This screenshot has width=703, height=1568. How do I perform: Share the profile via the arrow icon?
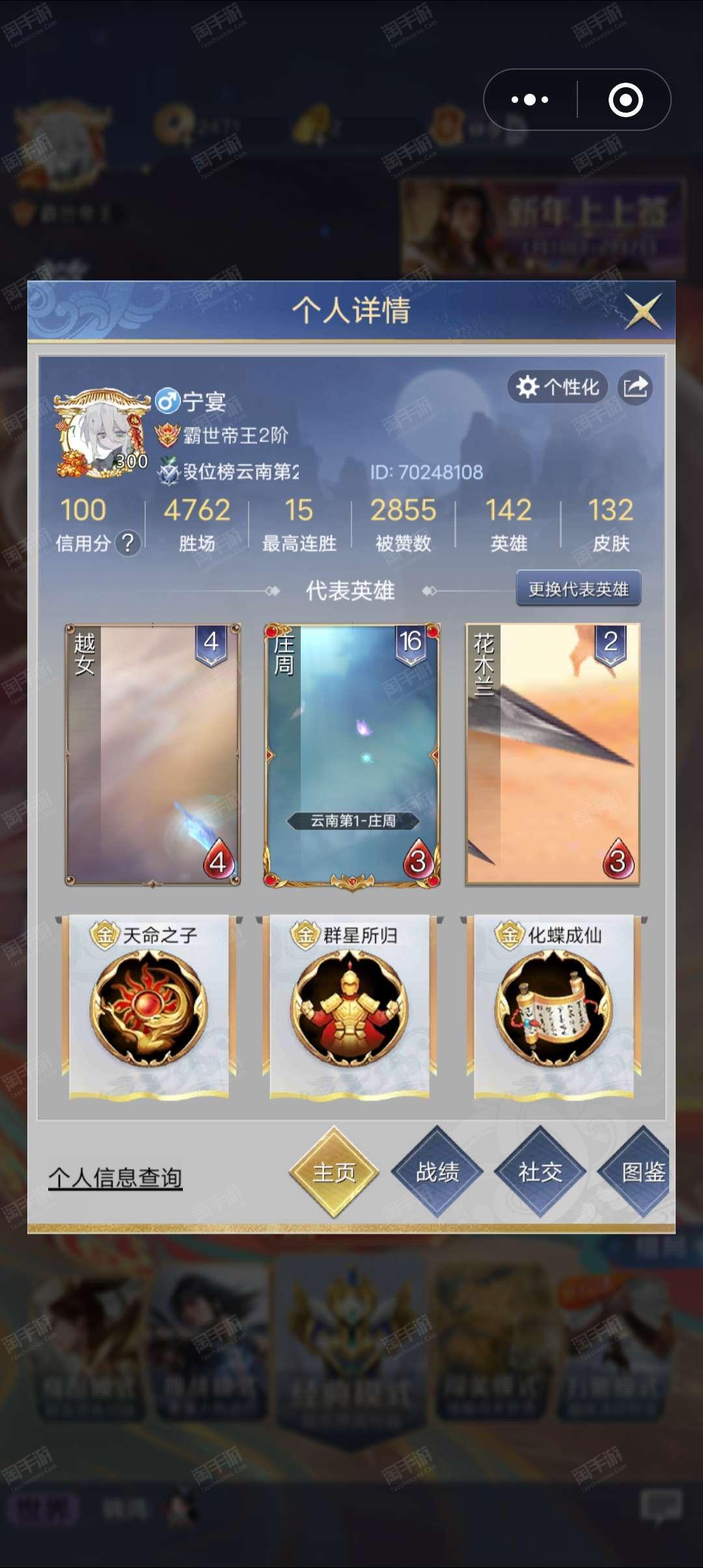[635, 387]
